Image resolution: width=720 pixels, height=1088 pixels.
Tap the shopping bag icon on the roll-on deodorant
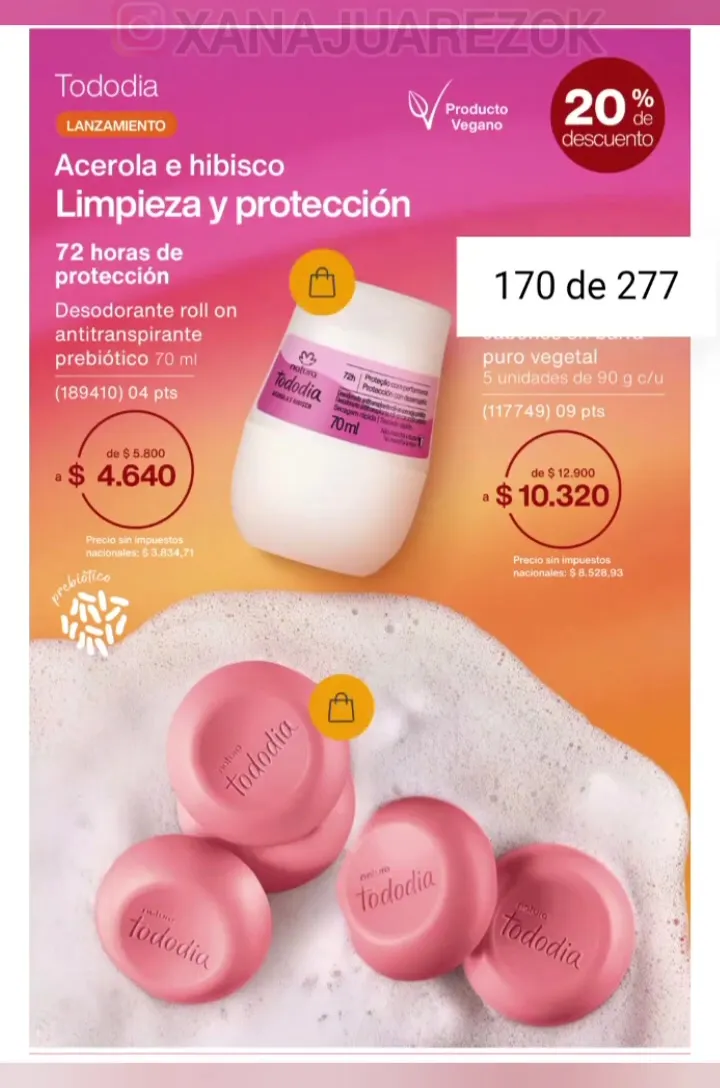322,282
